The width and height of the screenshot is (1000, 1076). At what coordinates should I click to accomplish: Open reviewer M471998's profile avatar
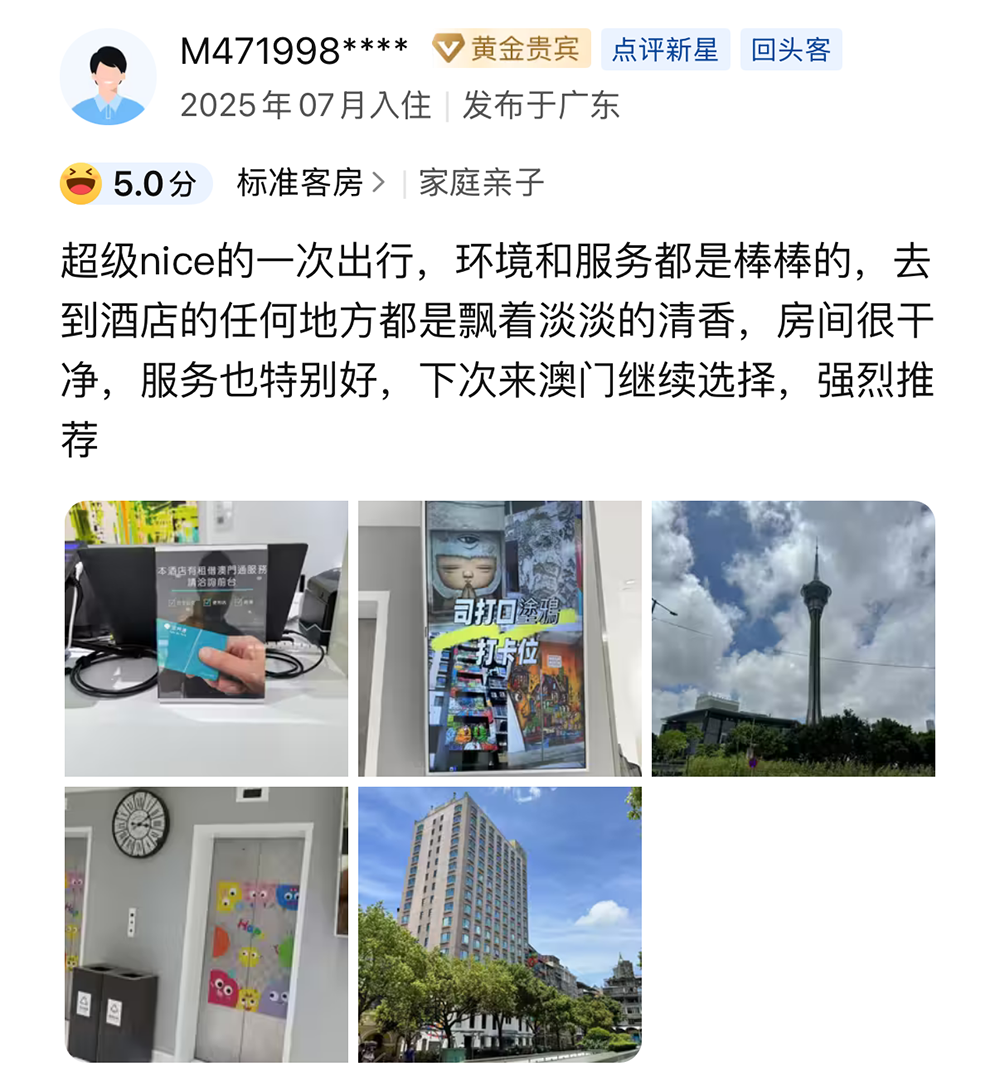[108, 77]
